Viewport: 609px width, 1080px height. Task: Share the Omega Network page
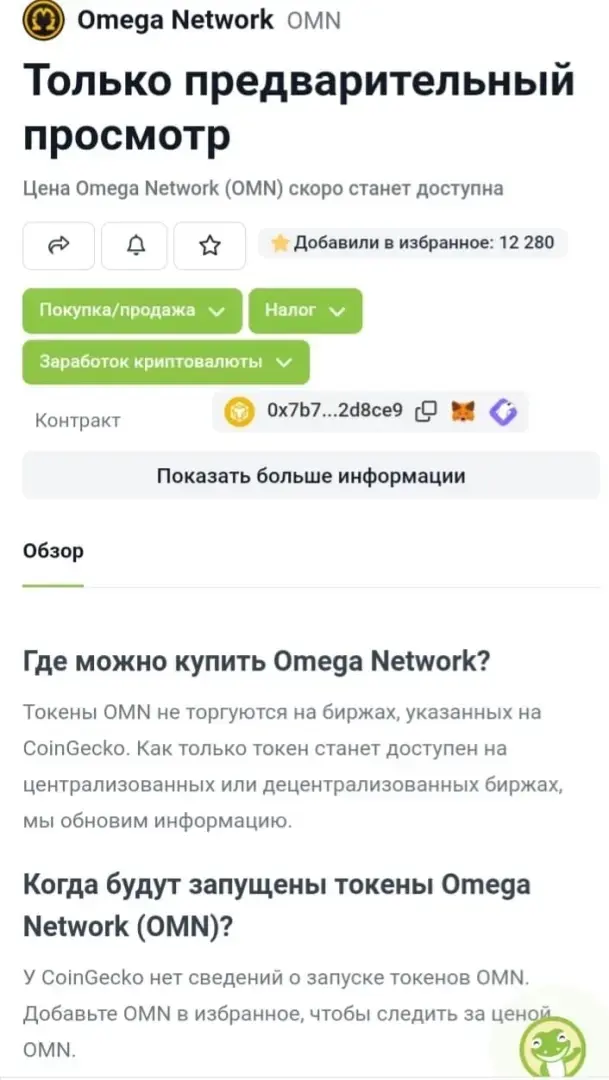point(59,245)
